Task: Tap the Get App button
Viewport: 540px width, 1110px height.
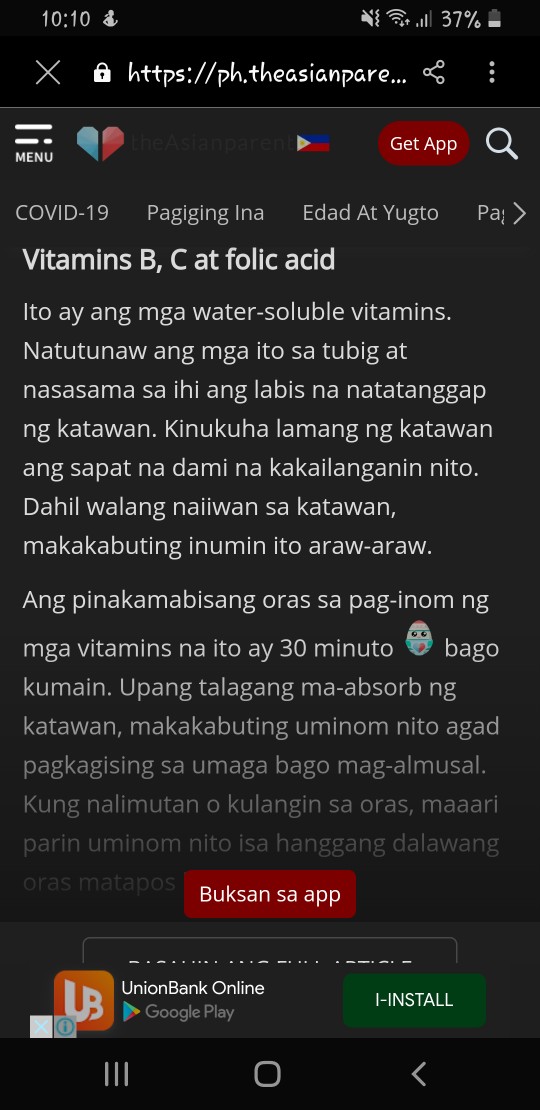Action: pyautogui.click(x=423, y=144)
